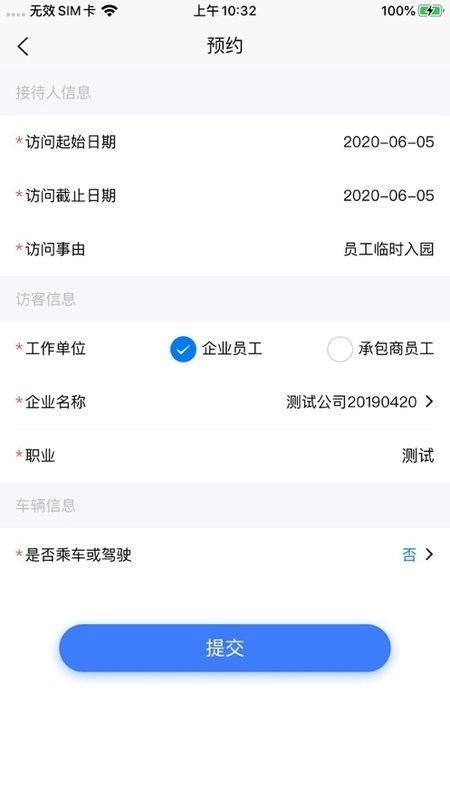Change the 访问截止日期 date
The width and height of the screenshot is (450, 800).
click(x=225, y=195)
